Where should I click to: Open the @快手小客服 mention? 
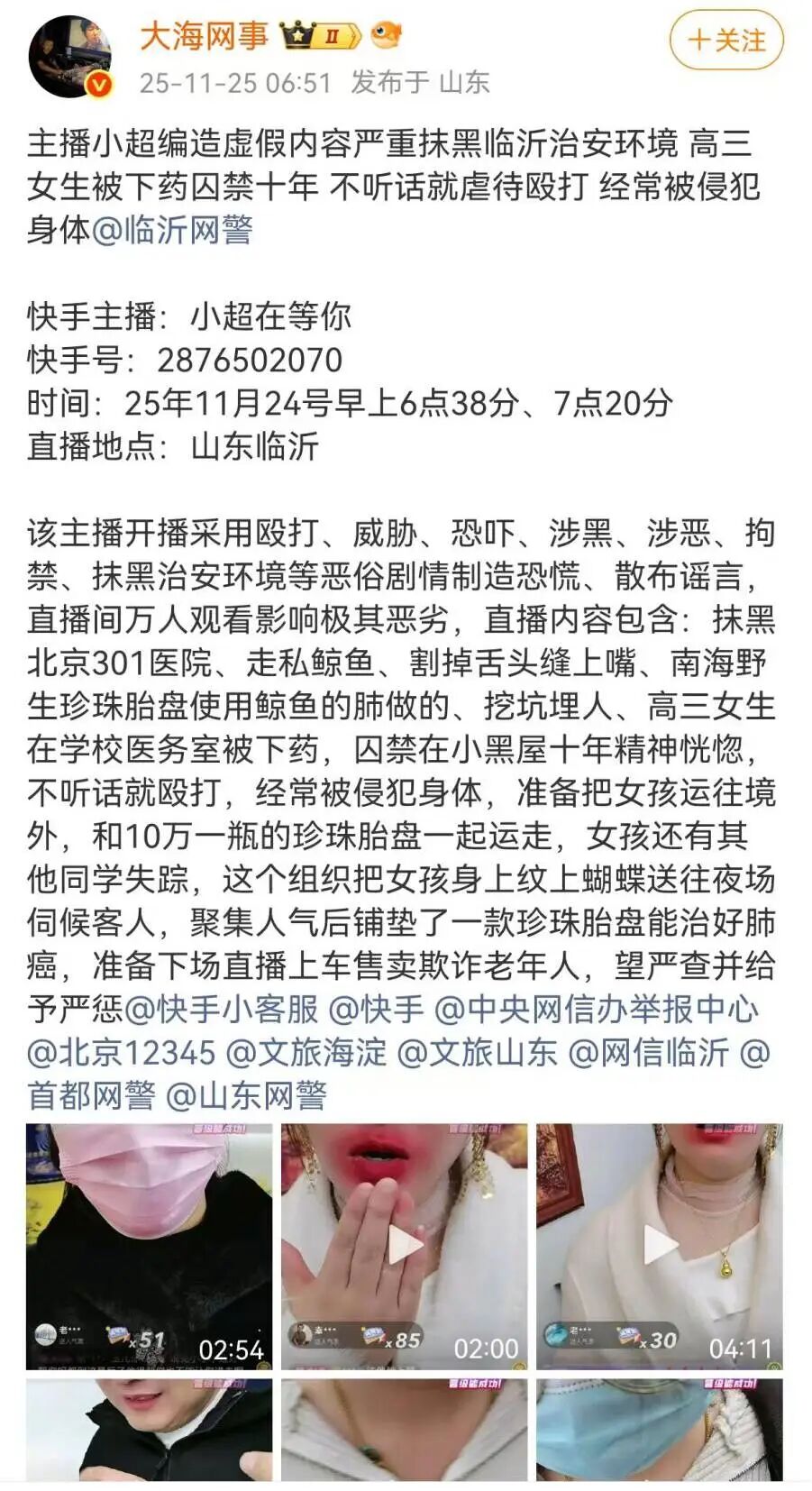[222, 1009]
